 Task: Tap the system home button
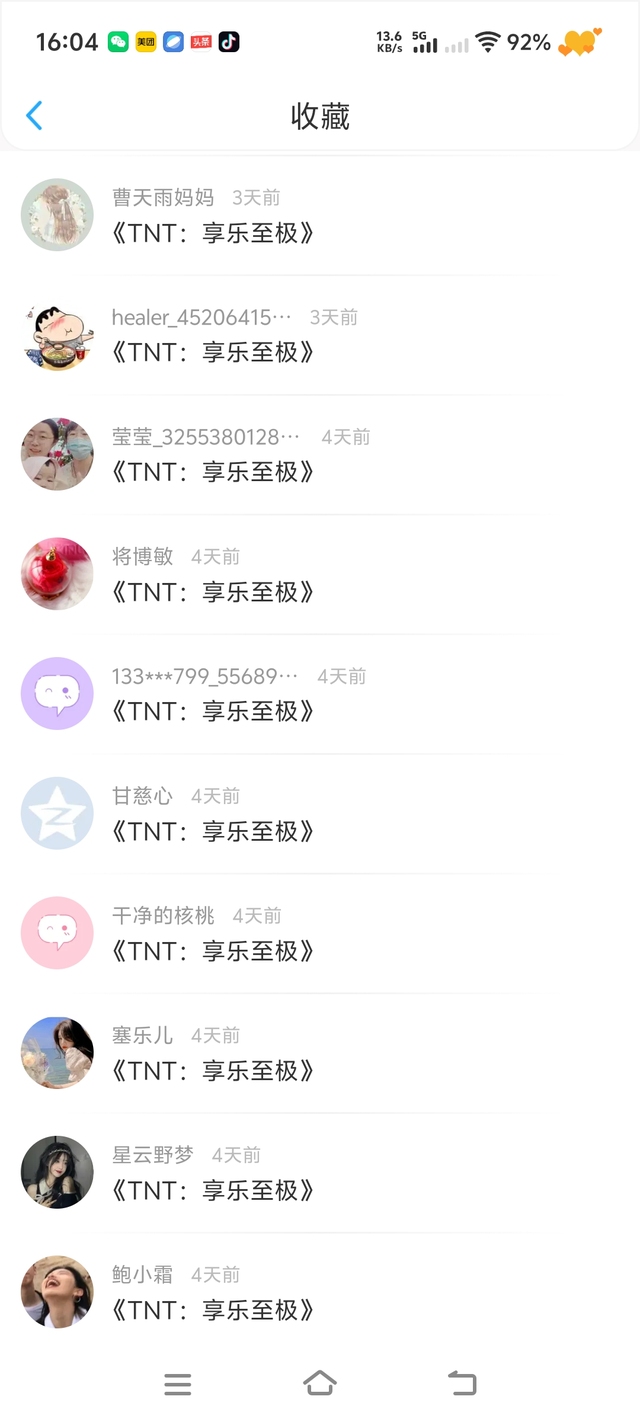[x=319, y=1383]
